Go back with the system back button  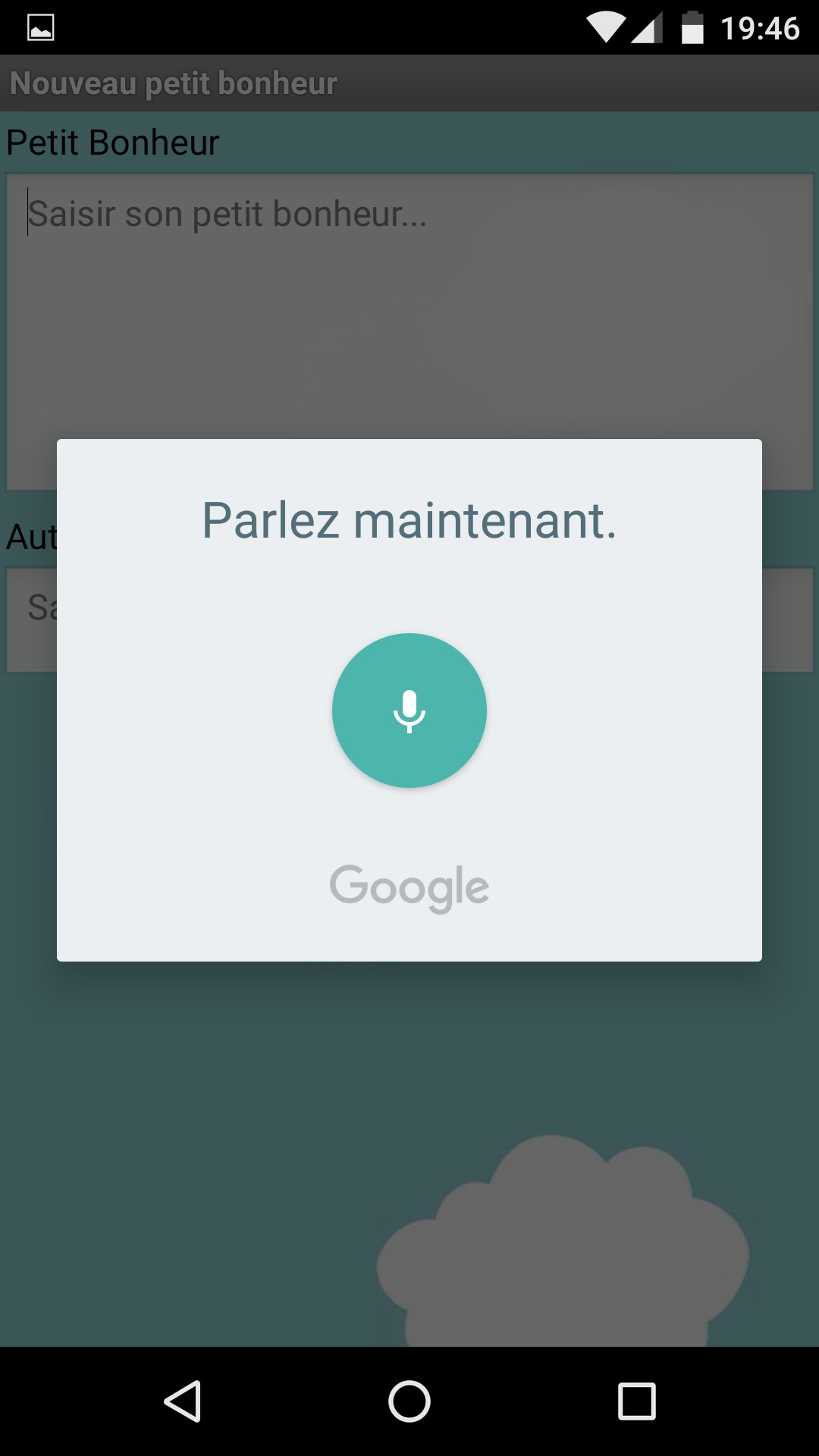pos(183,1401)
